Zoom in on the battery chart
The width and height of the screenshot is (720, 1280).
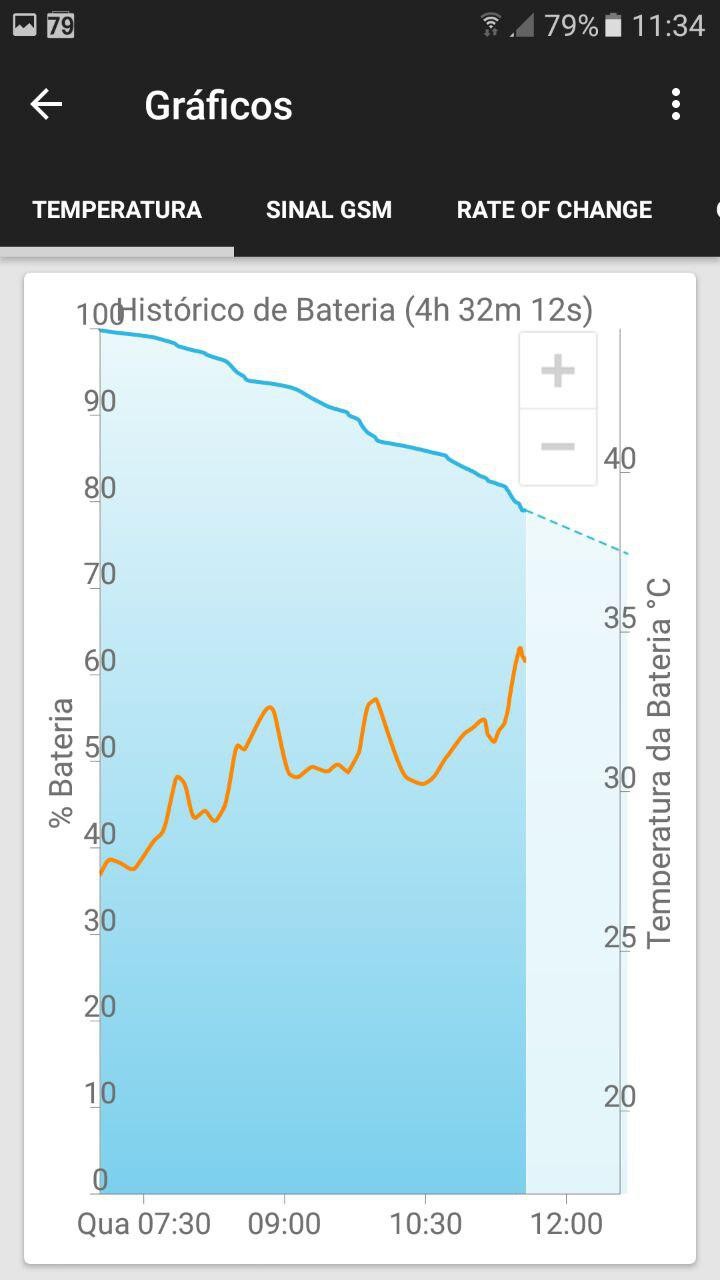[557, 371]
